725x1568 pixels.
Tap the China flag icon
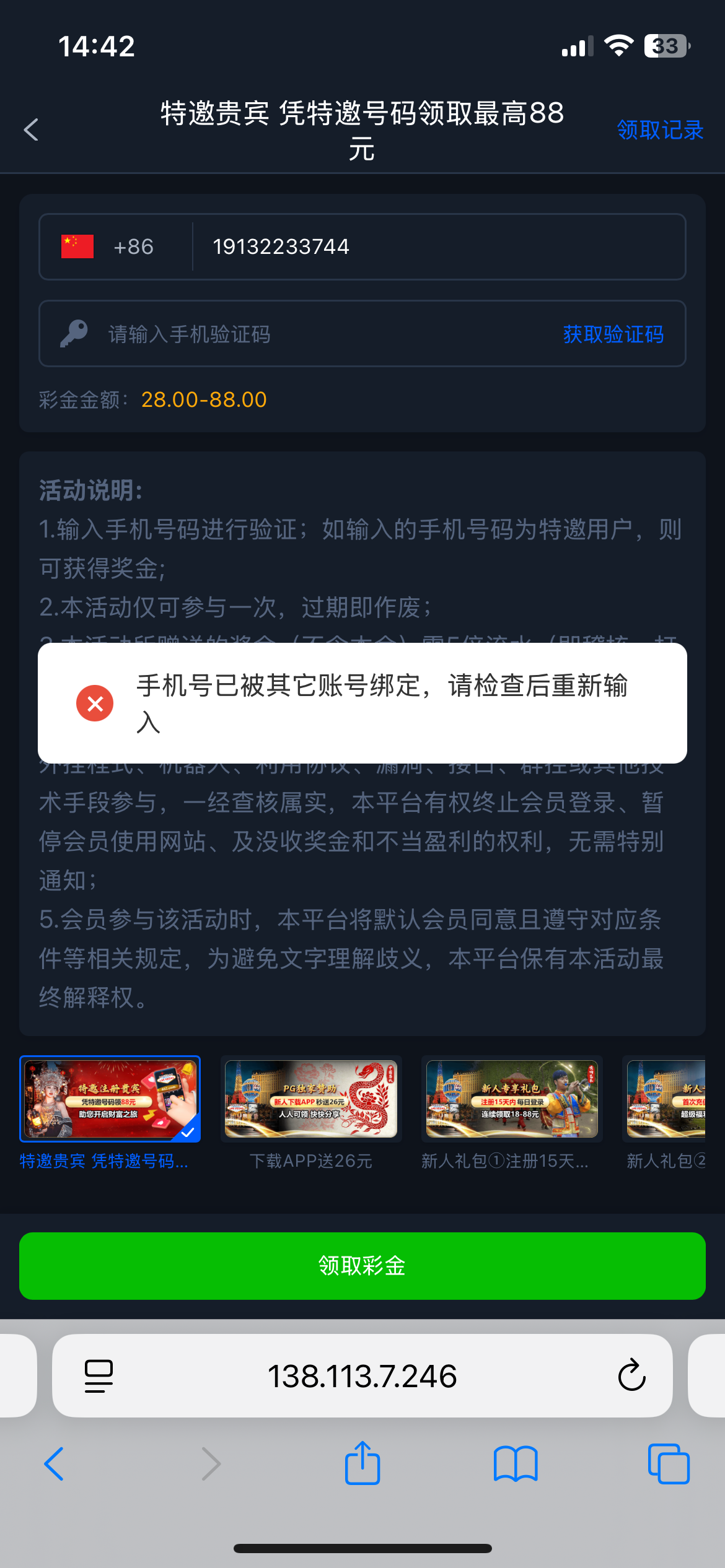pos(76,246)
